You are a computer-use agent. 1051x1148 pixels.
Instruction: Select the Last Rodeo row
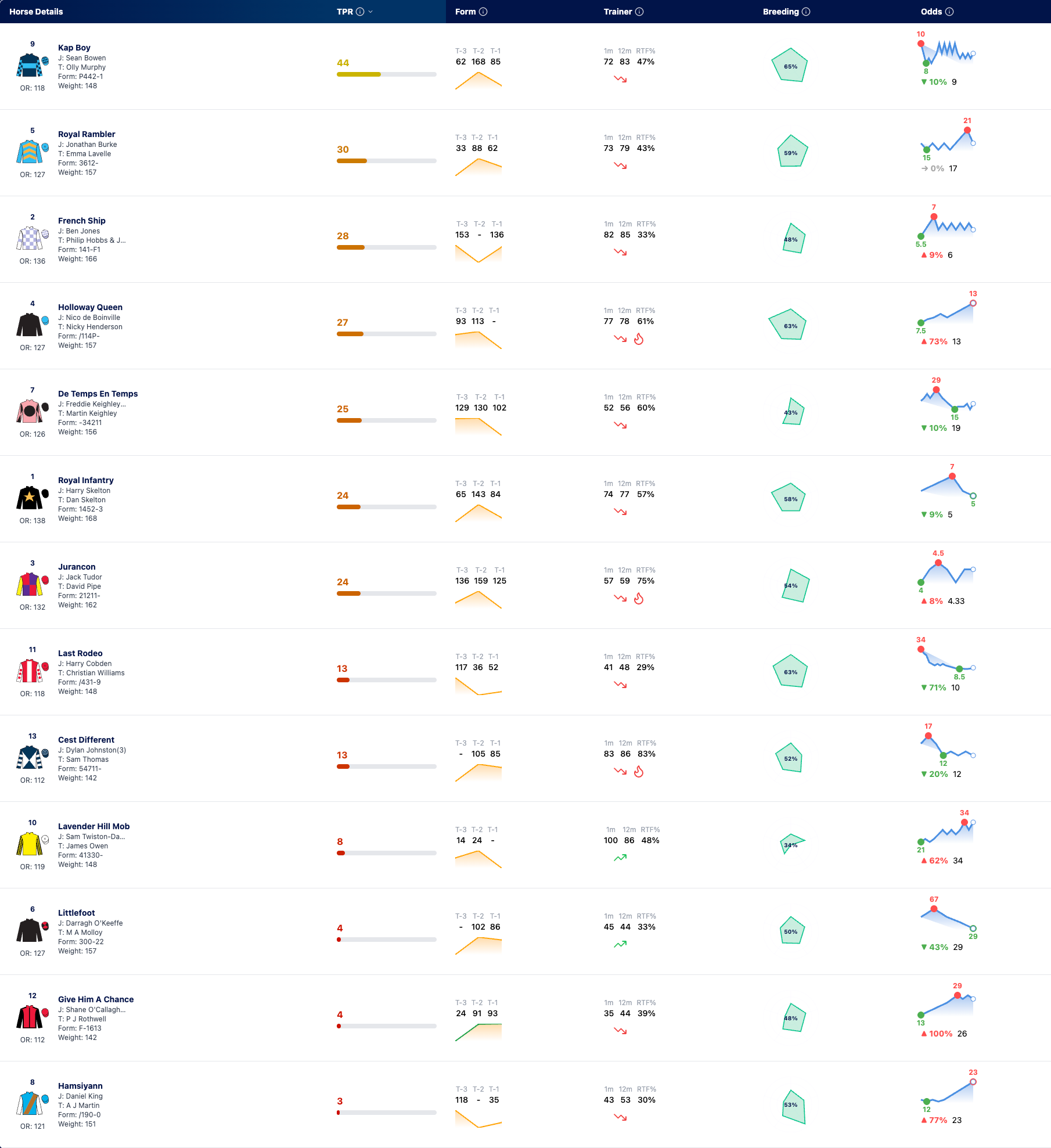click(525, 672)
